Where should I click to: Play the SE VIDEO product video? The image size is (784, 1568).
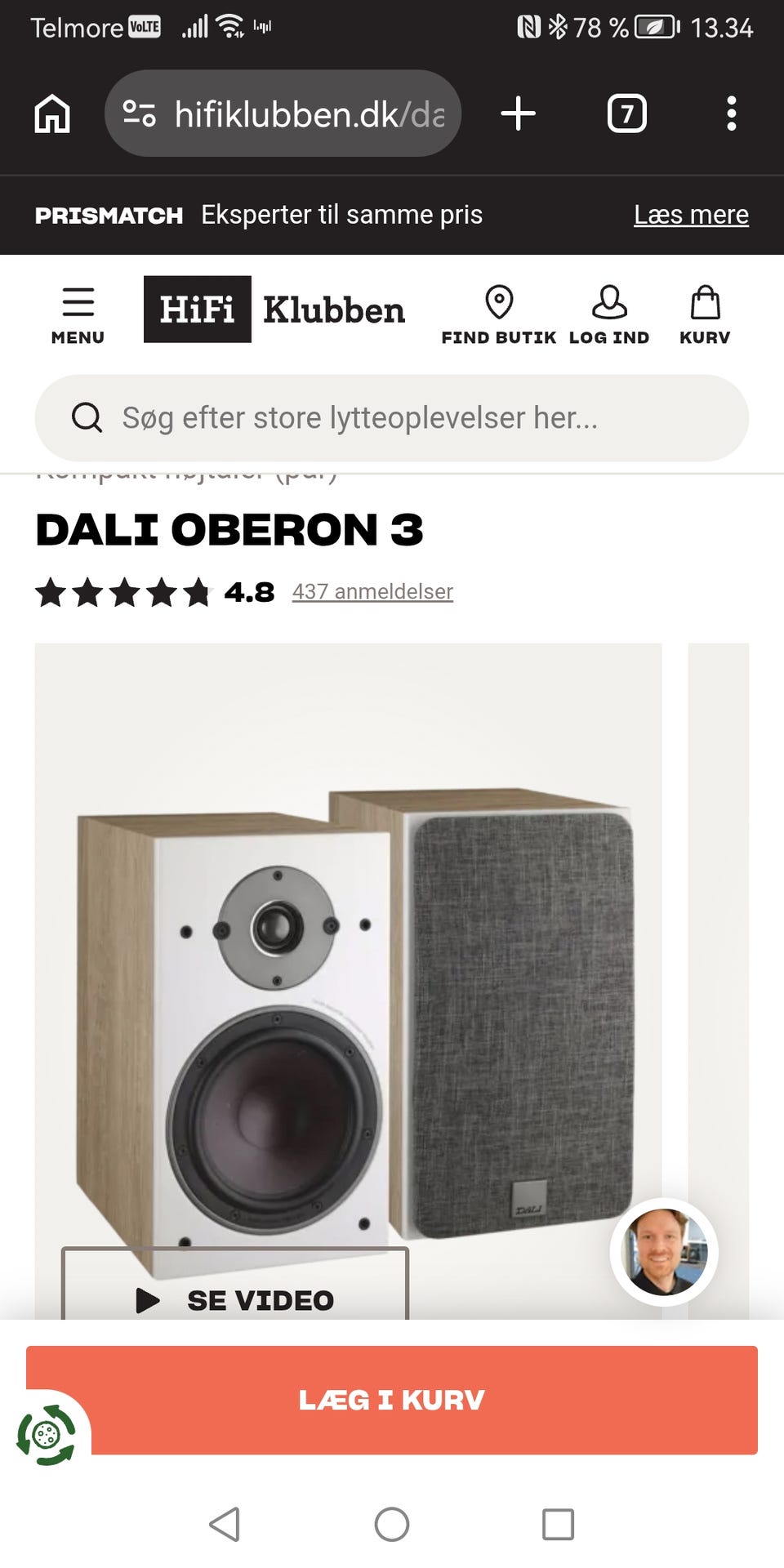(x=234, y=1298)
